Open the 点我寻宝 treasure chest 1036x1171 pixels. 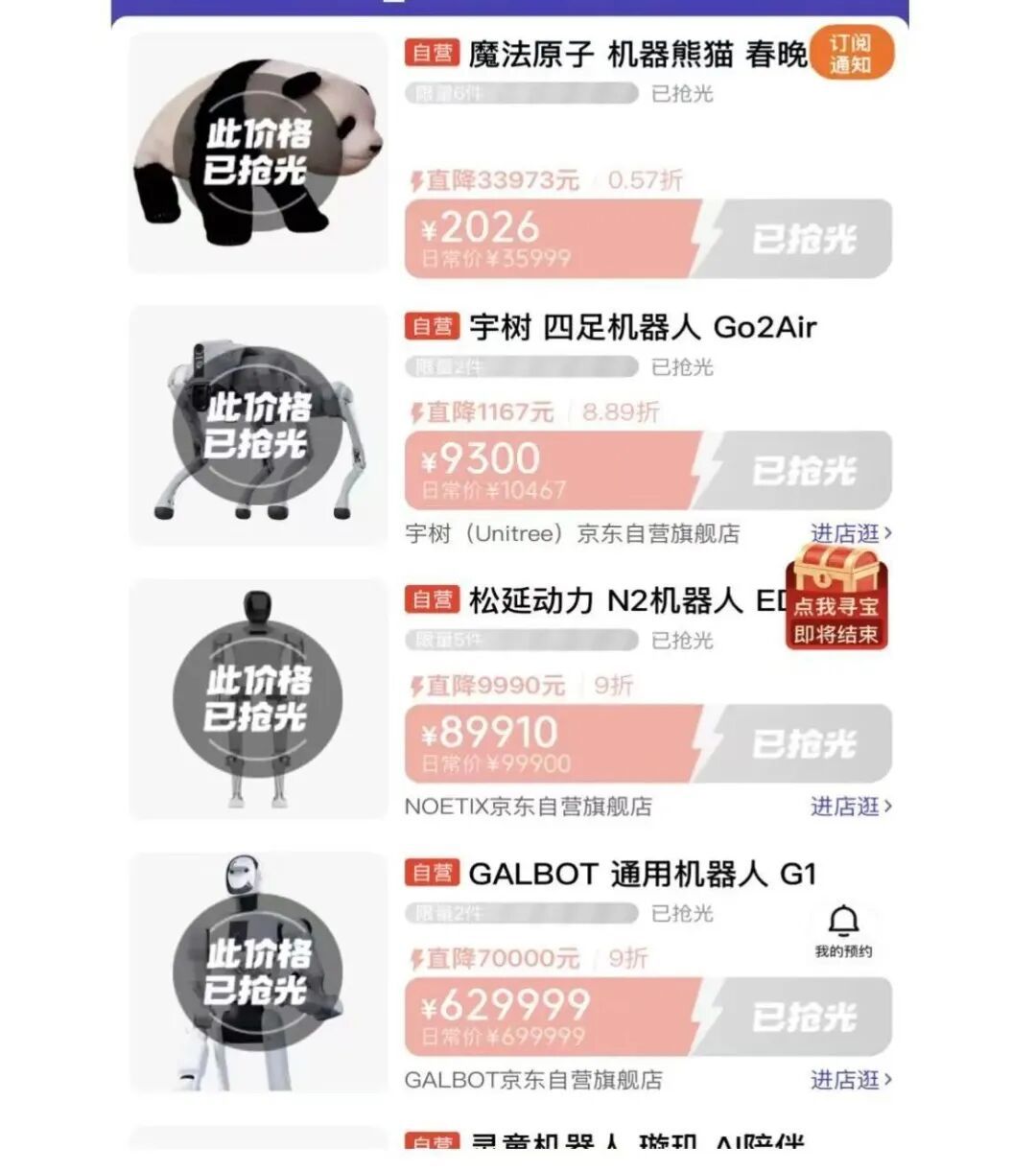(x=836, y=596)
